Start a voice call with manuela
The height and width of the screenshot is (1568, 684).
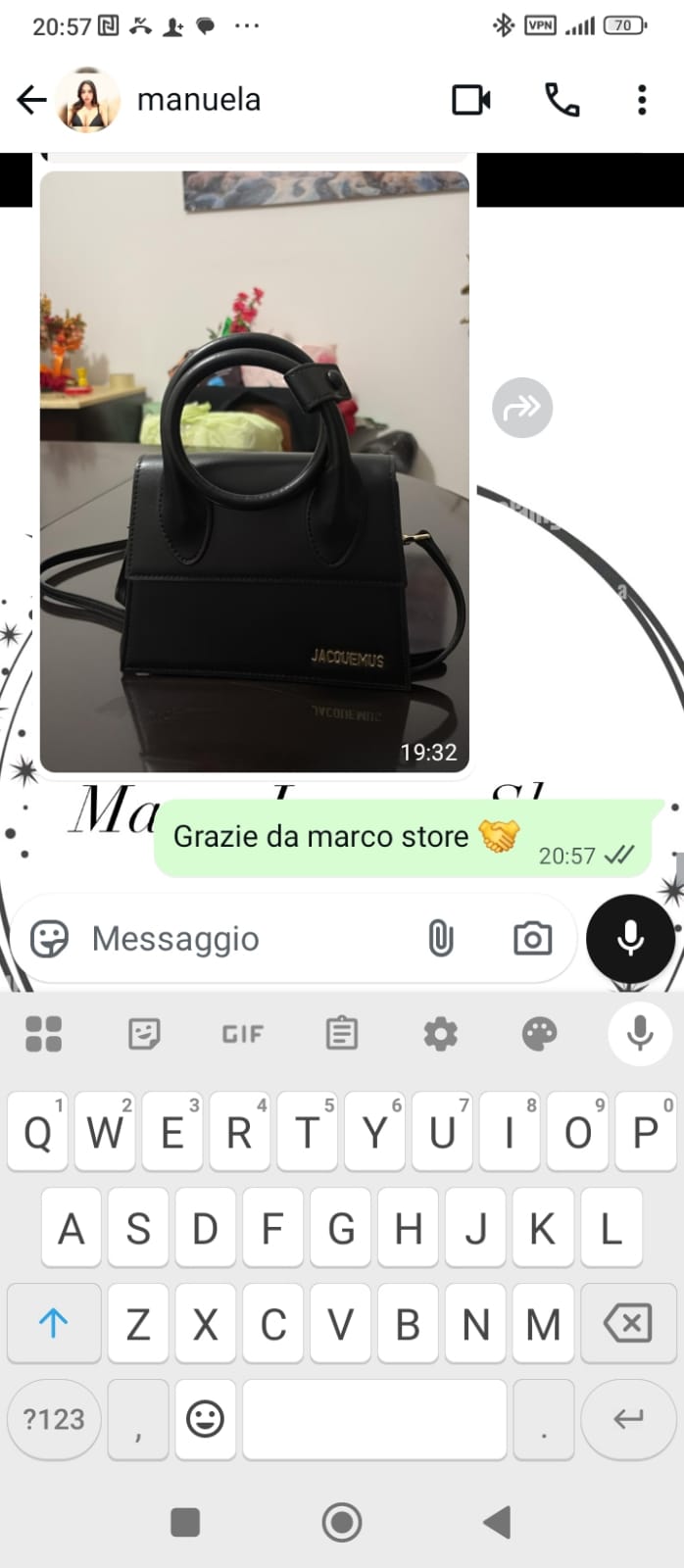(x=562, y=100)
